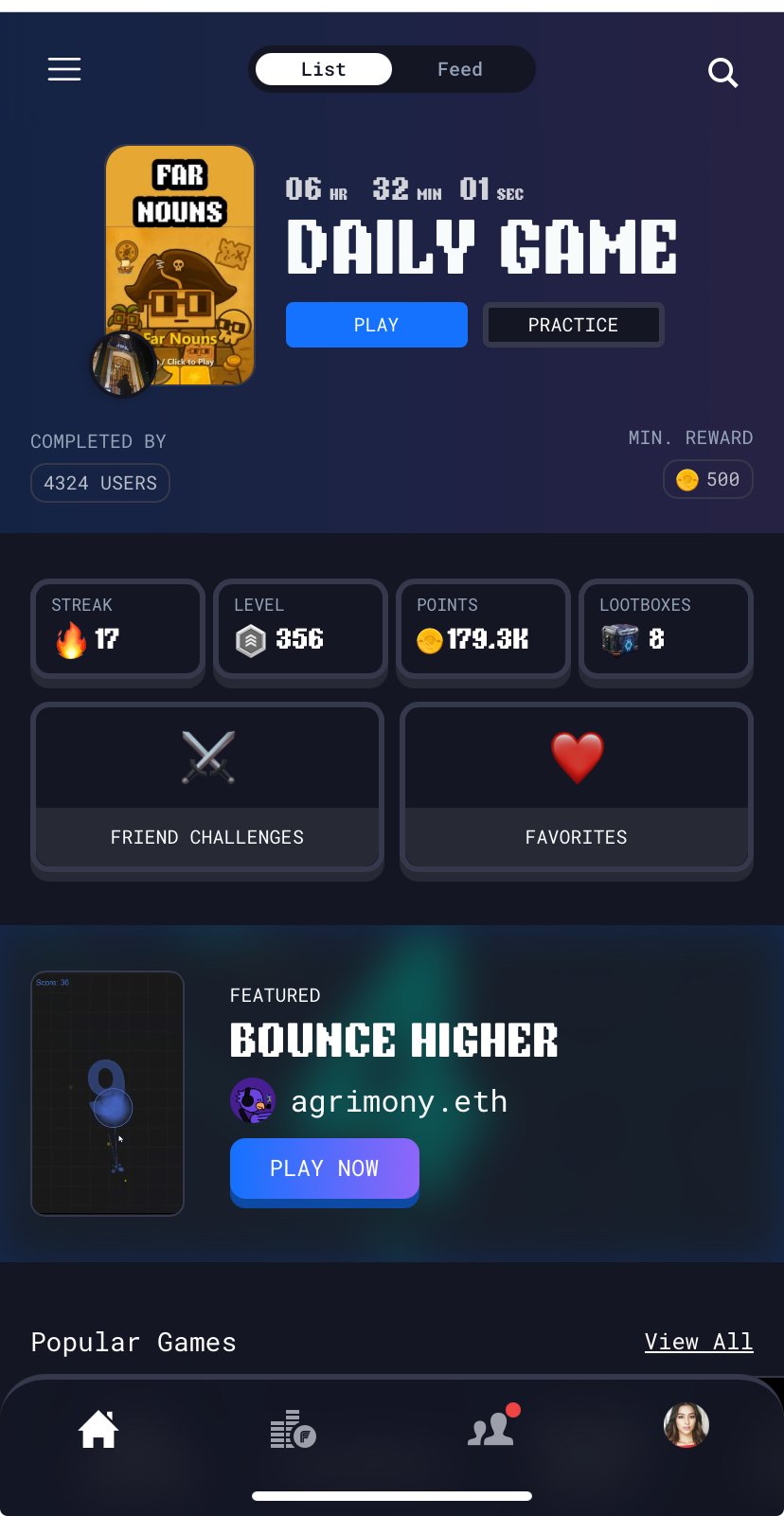View All popular games
The image size is (784, 1516).
pyautogui.click(x=699, y=1342)
